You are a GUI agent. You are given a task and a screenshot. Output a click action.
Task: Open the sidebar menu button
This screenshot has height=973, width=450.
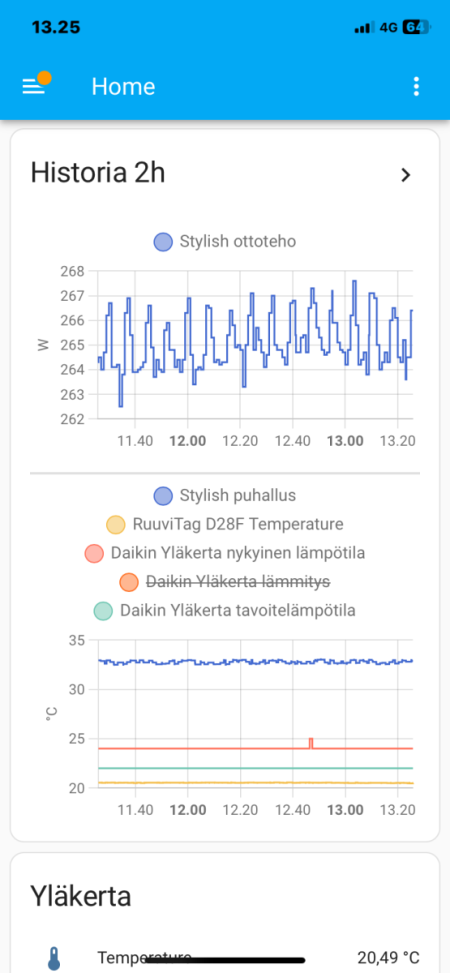pos(34,86)
